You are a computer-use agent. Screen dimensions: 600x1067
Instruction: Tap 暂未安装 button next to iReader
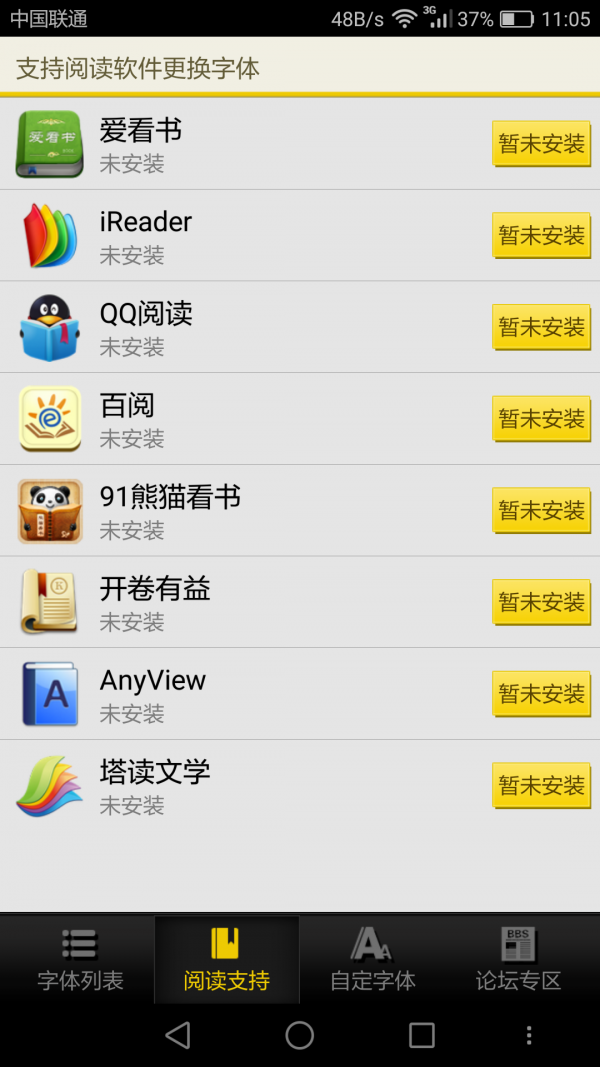tap(541, 236)
